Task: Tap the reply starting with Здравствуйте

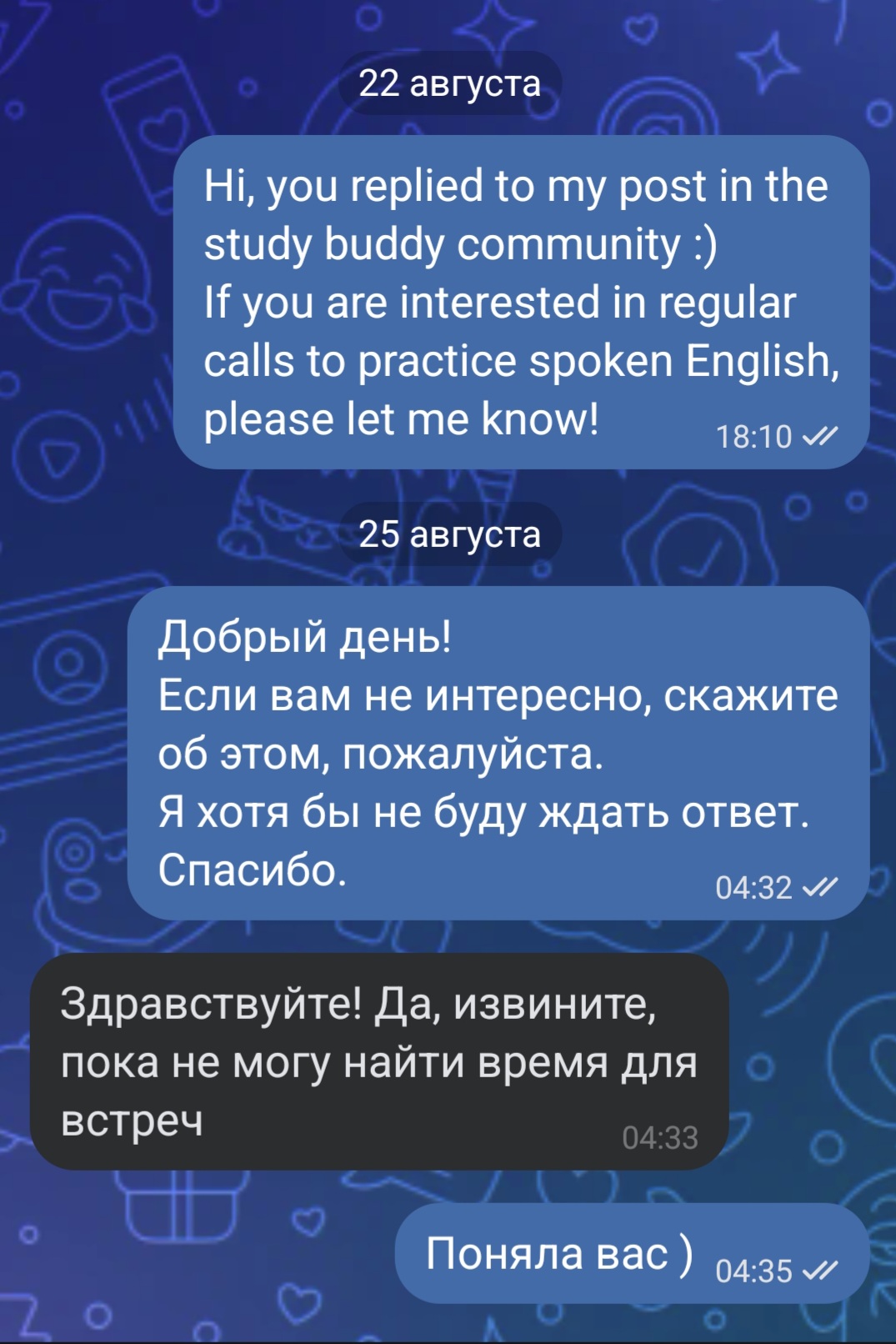Action: (378, 1061)
